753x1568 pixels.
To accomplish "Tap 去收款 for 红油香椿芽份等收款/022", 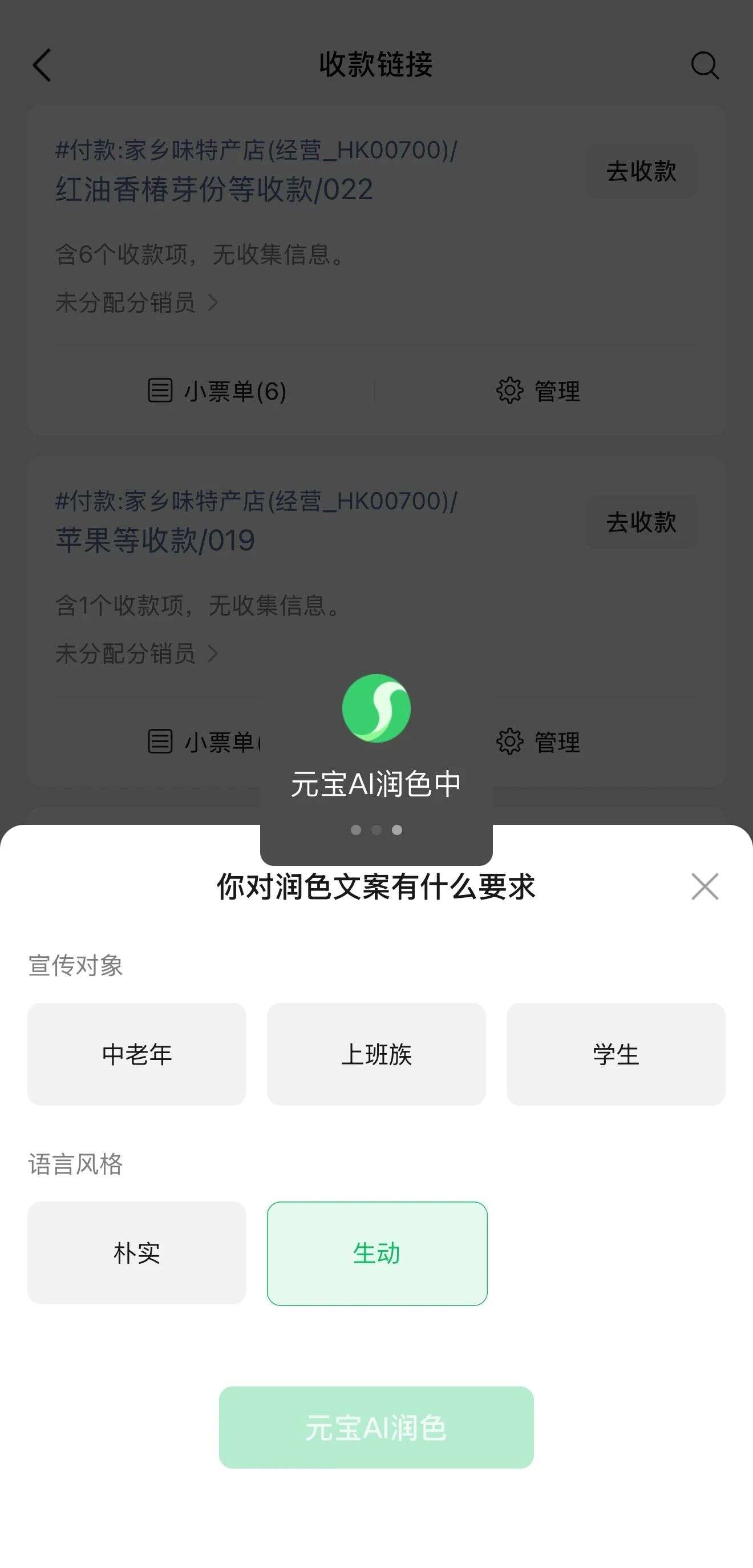I will pyautogui.click(x=641, y=171).
